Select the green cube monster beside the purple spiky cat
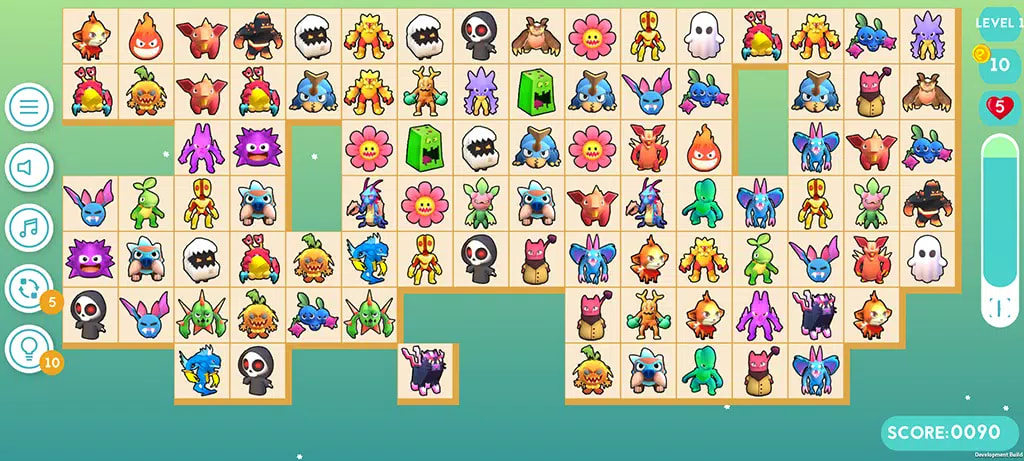Image resolution: width=1024 pixels, height=461 pixels. click(537, 92)
